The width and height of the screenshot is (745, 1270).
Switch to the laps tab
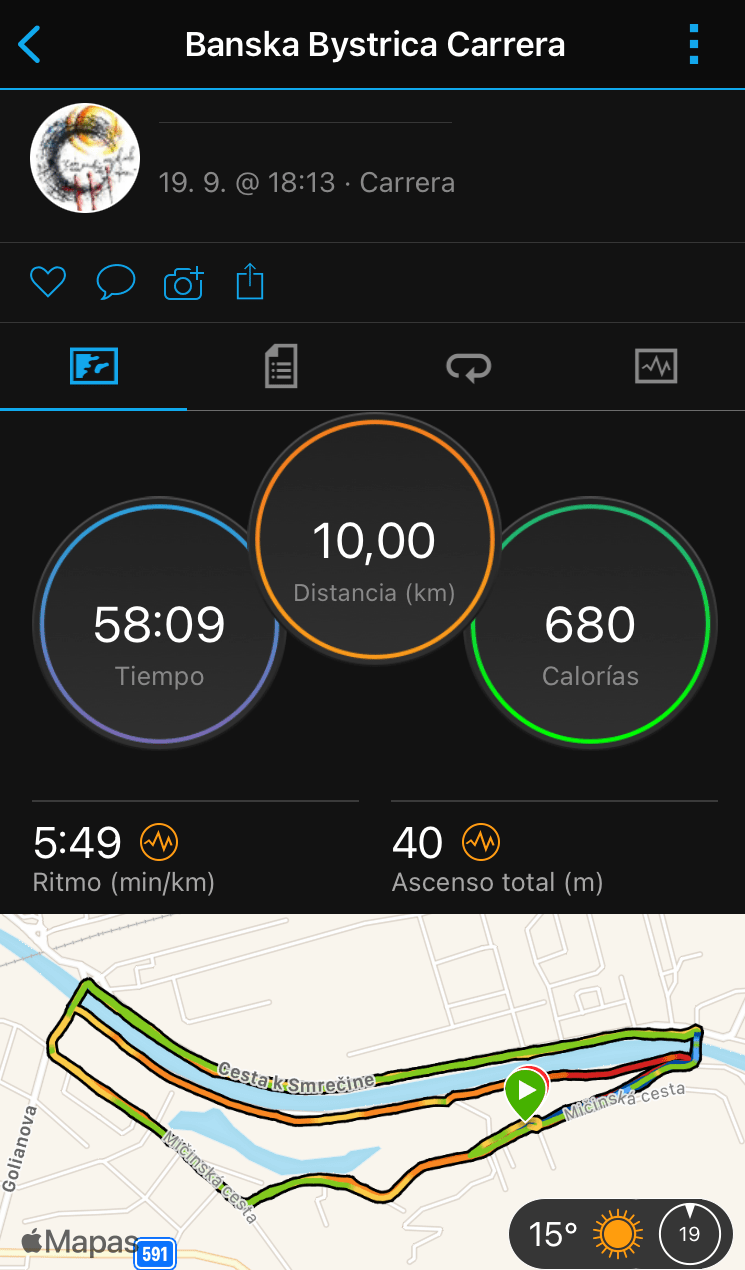coord(468,367)
